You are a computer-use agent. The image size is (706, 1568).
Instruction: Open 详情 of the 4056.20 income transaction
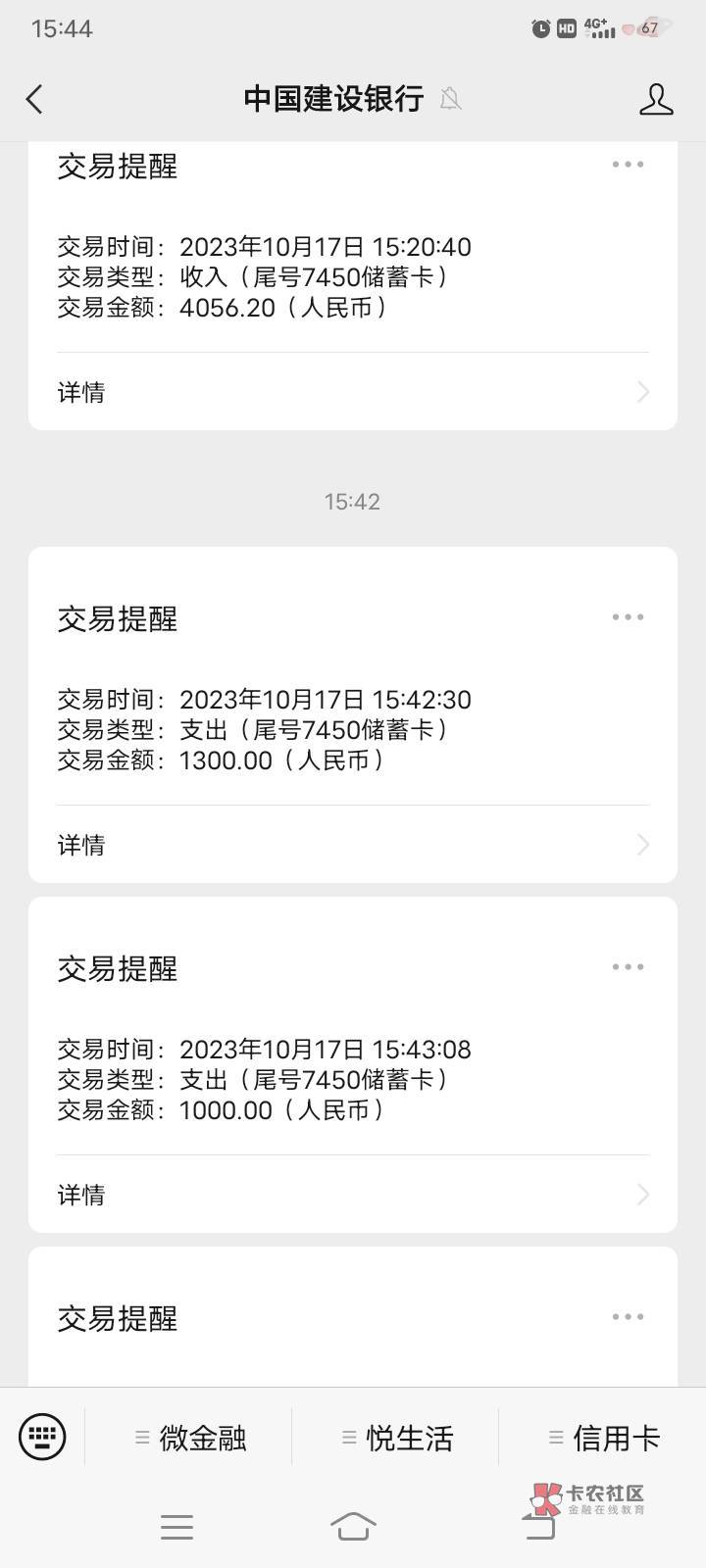pos(353,392)
